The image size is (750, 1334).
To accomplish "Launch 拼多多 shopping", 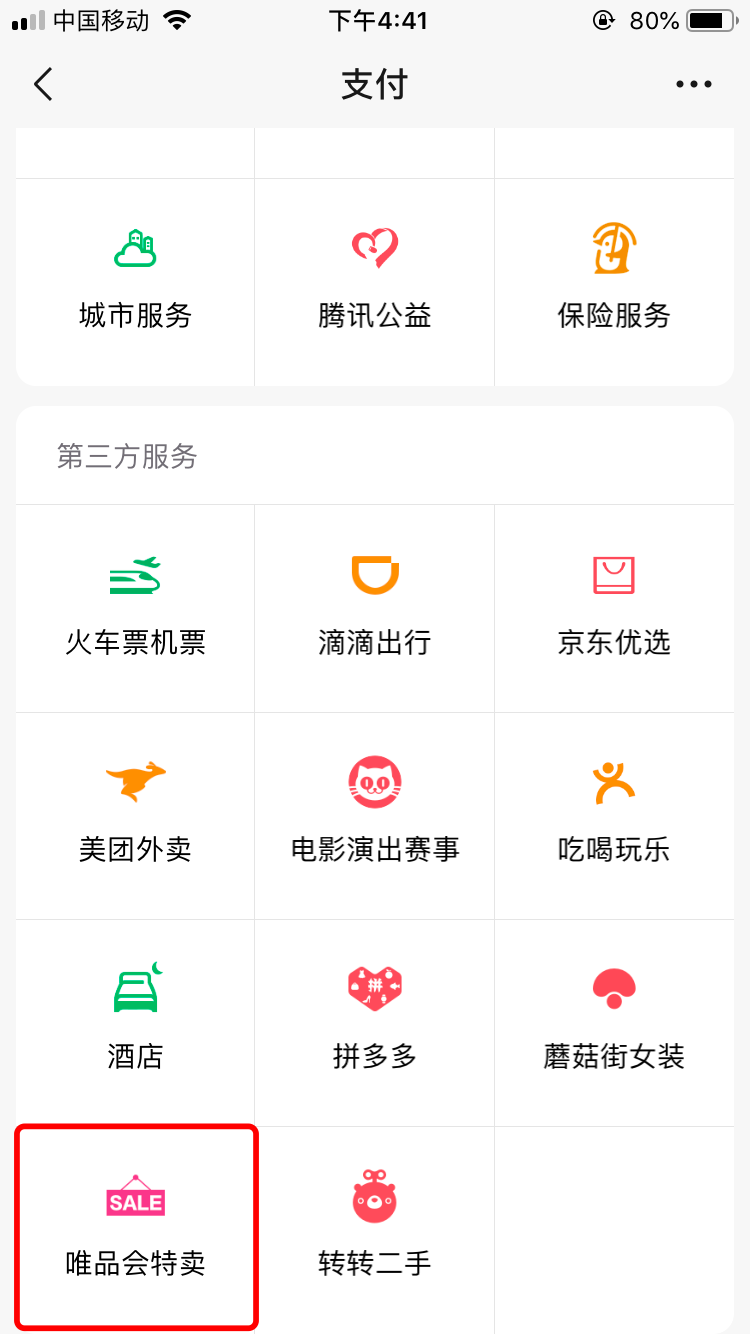I will tap(375, 1022).
